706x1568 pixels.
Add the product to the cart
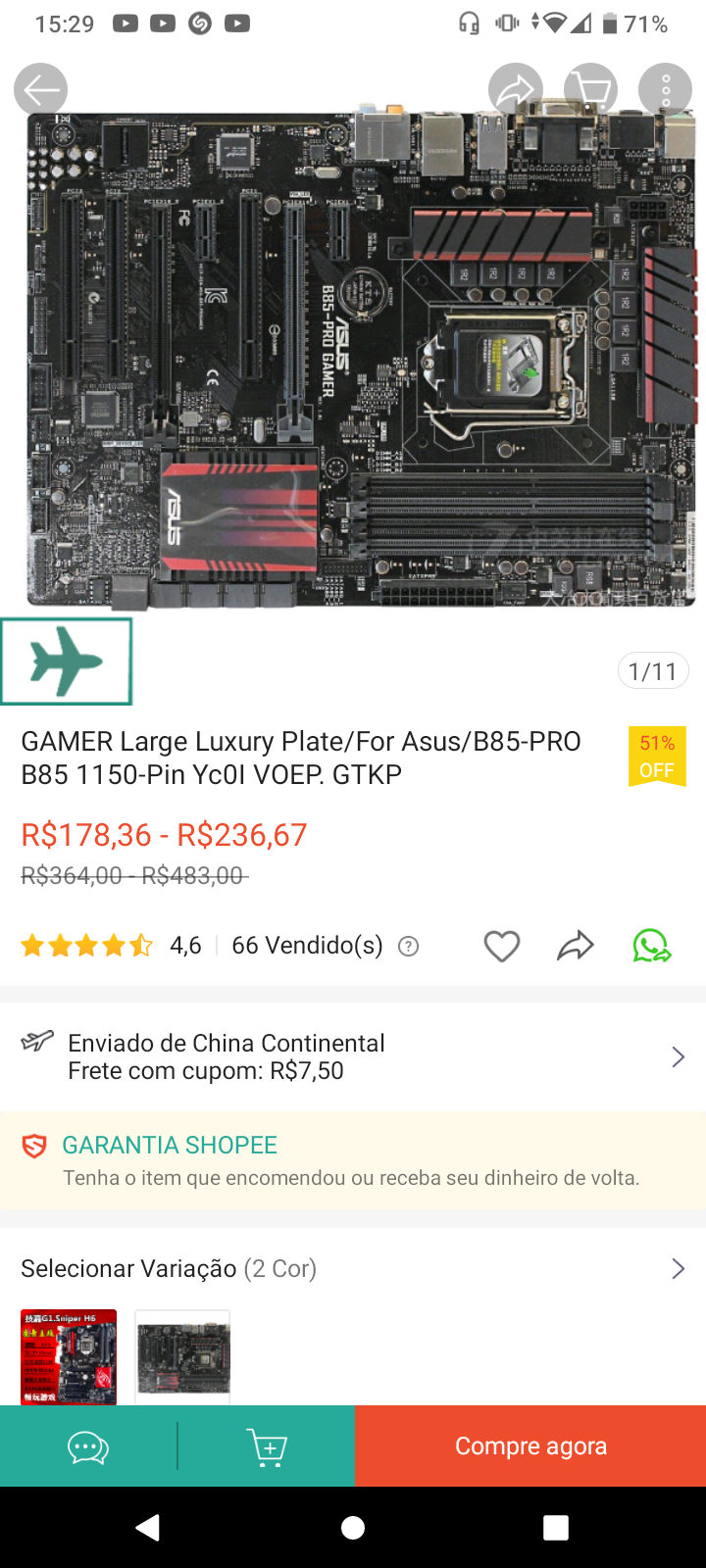pos(266,1446)
